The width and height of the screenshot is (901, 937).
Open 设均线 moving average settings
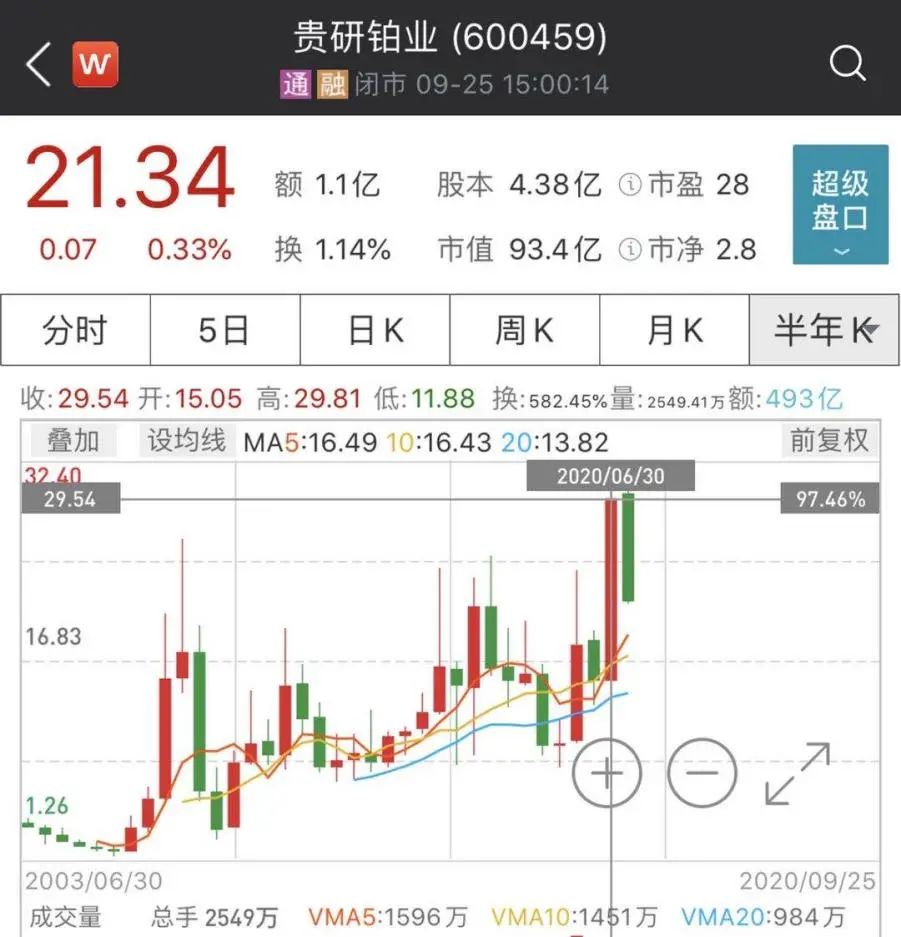(187, 440)
